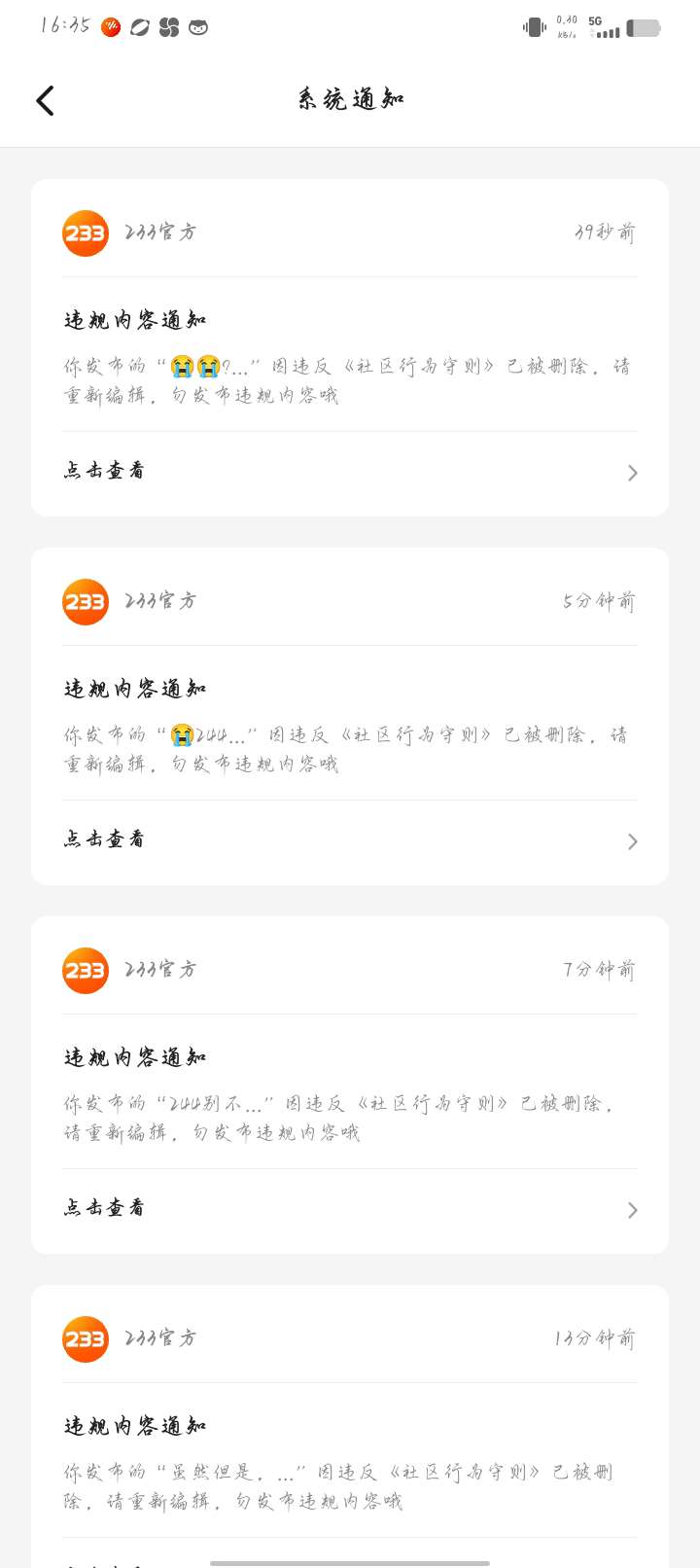
Task: Open 点击查看 on the 5分钟前 notice
Action: tap(350, 840)
